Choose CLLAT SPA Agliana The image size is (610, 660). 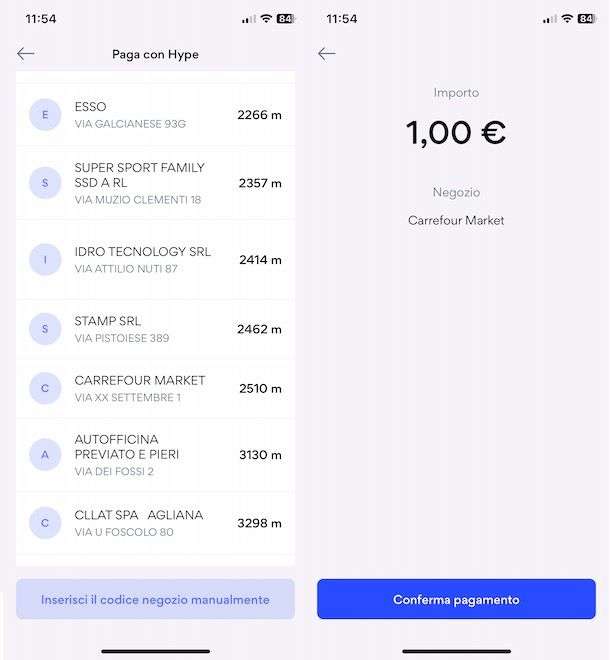click(x=155, y=522)
